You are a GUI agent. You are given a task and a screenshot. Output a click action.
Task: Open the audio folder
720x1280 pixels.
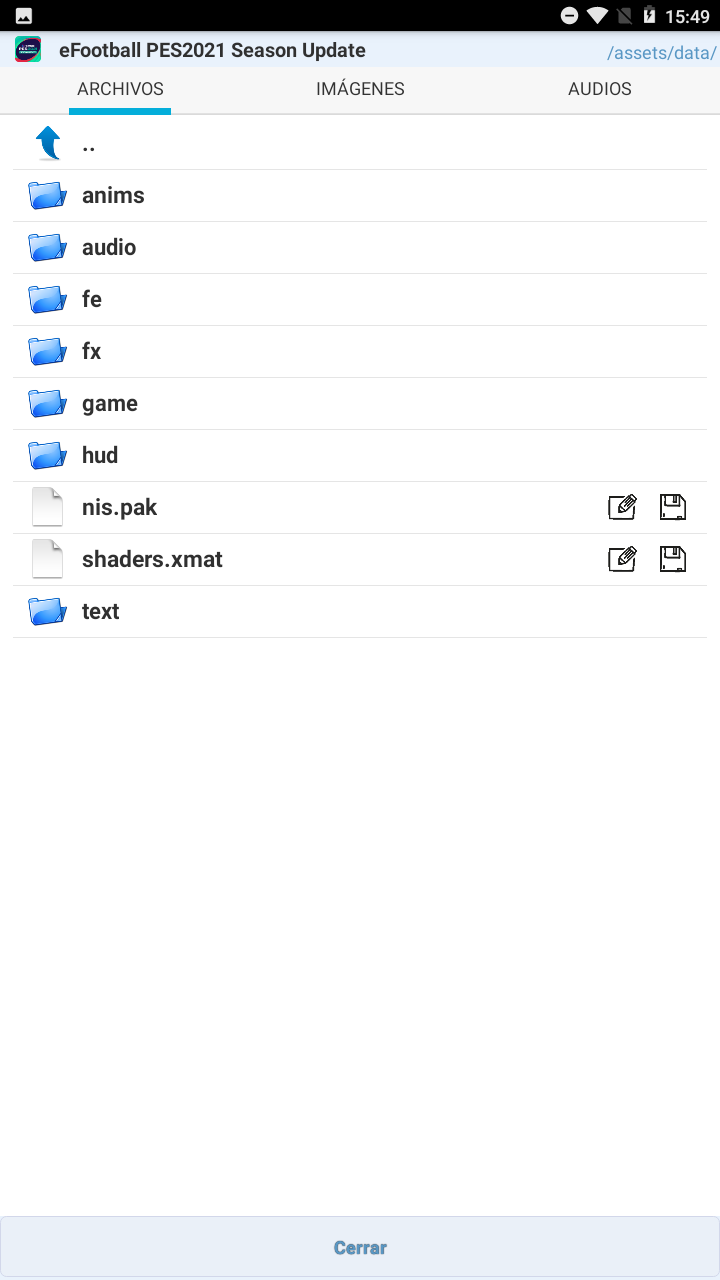click(x=360, y=248)
